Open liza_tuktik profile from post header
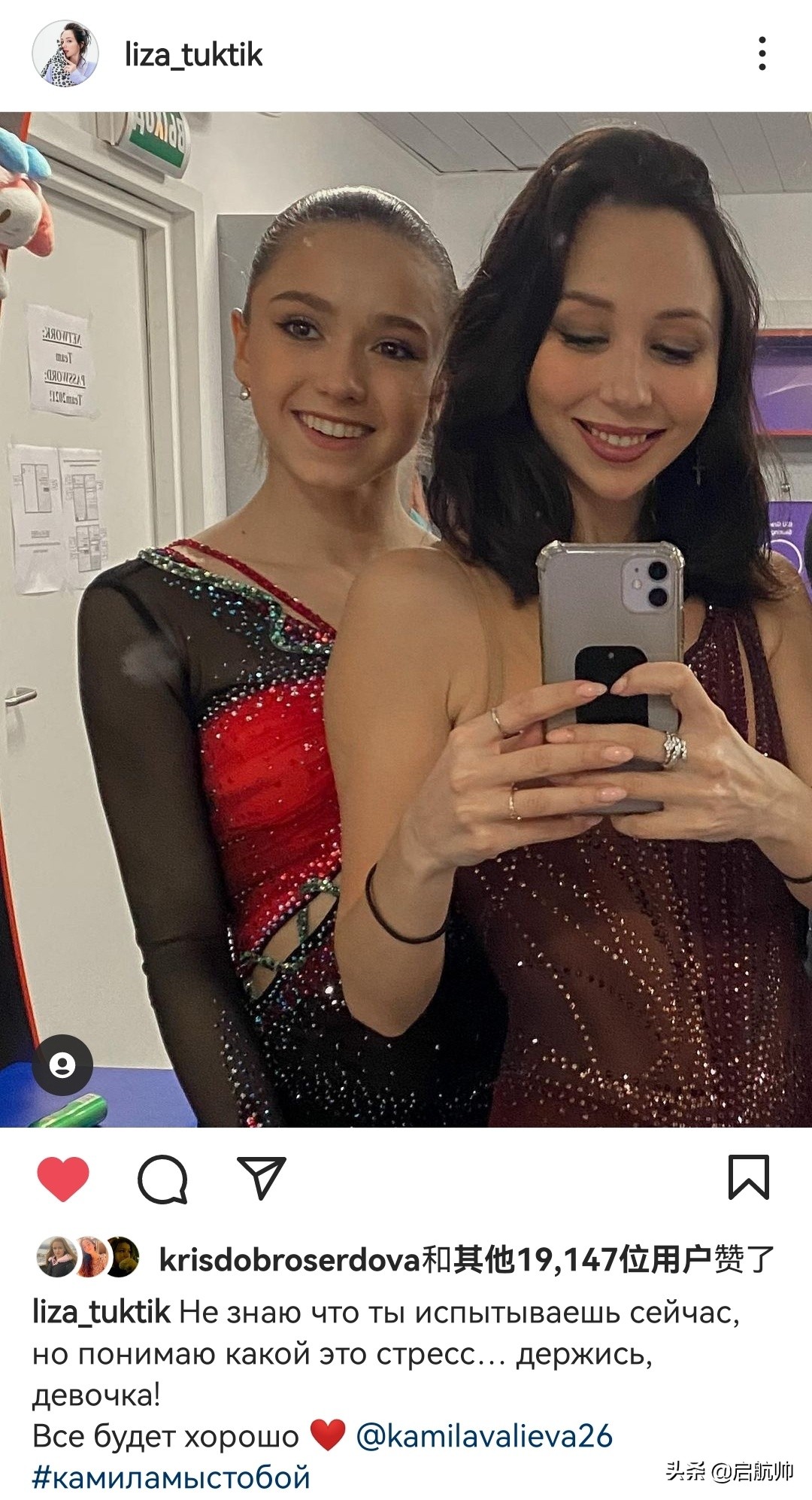The image size is (812, 1500). tap(193, 55)
